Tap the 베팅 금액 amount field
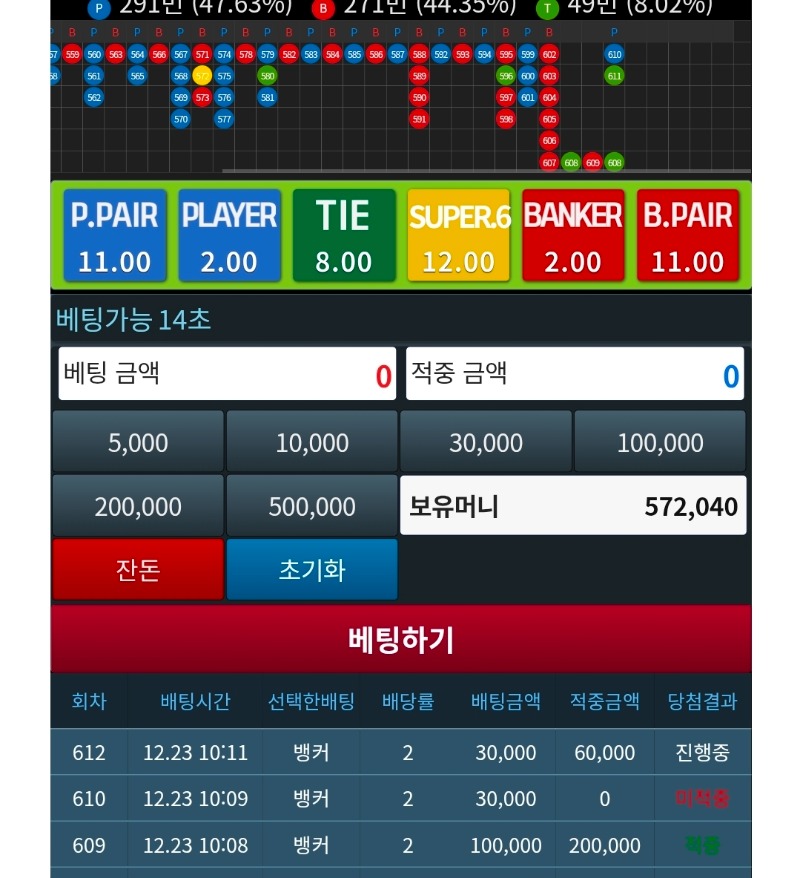 point(227,374)
